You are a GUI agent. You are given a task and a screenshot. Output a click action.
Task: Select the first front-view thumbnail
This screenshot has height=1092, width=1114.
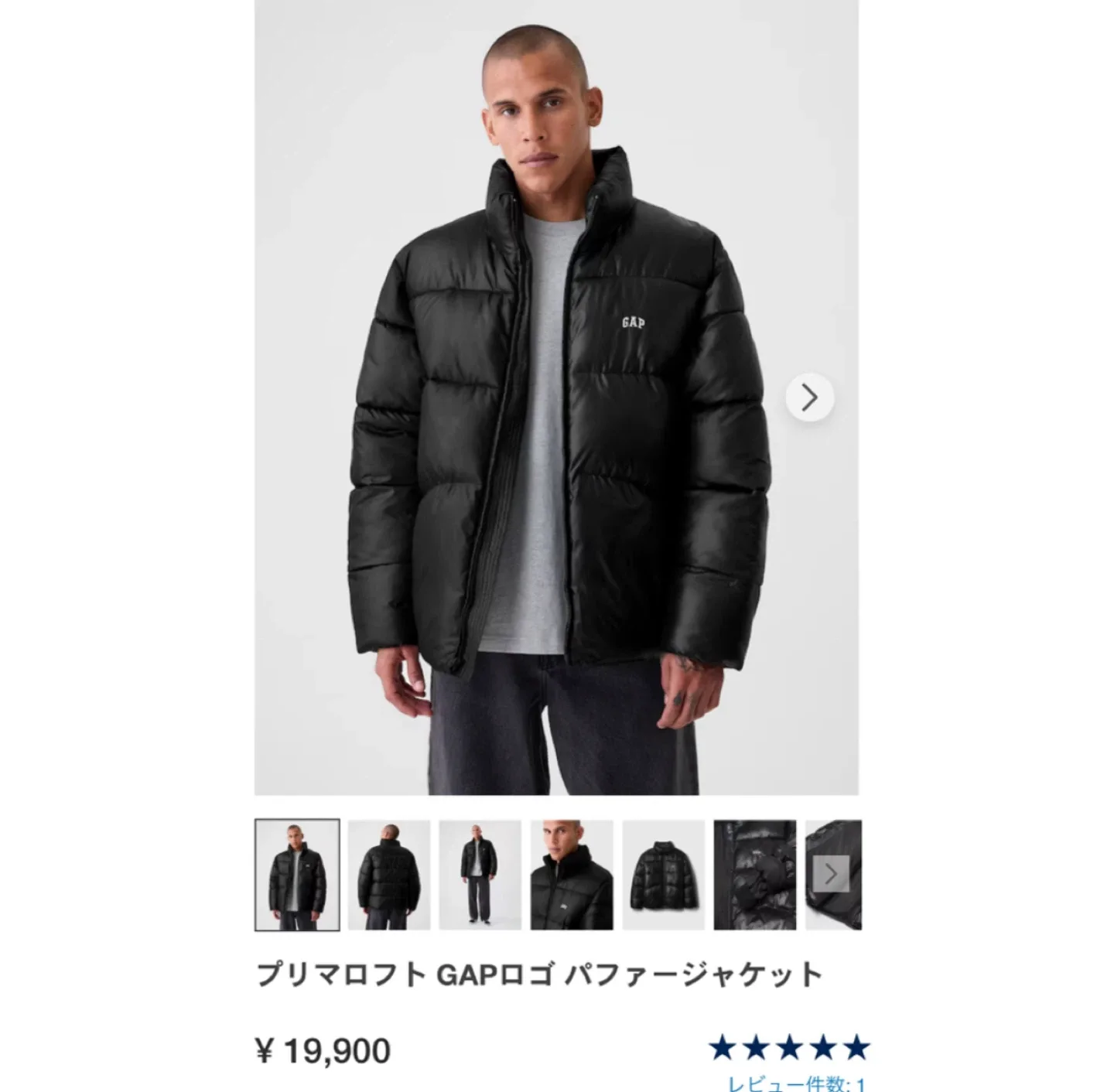coord(297,875)
